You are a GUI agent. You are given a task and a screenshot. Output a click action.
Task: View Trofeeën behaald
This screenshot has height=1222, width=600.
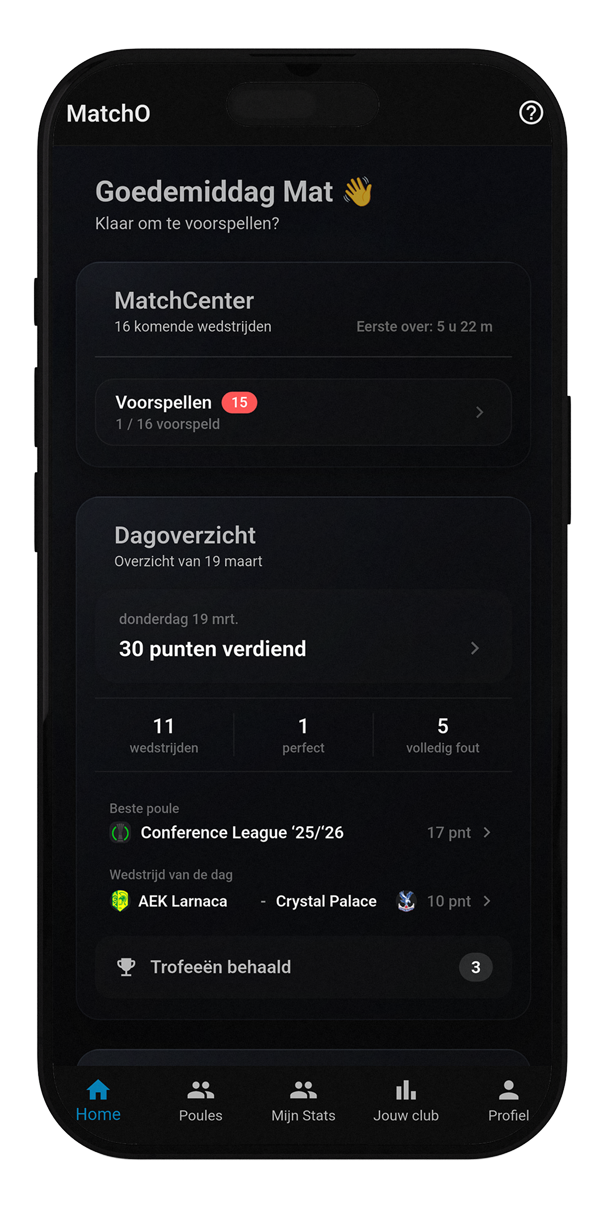point(303,967)
